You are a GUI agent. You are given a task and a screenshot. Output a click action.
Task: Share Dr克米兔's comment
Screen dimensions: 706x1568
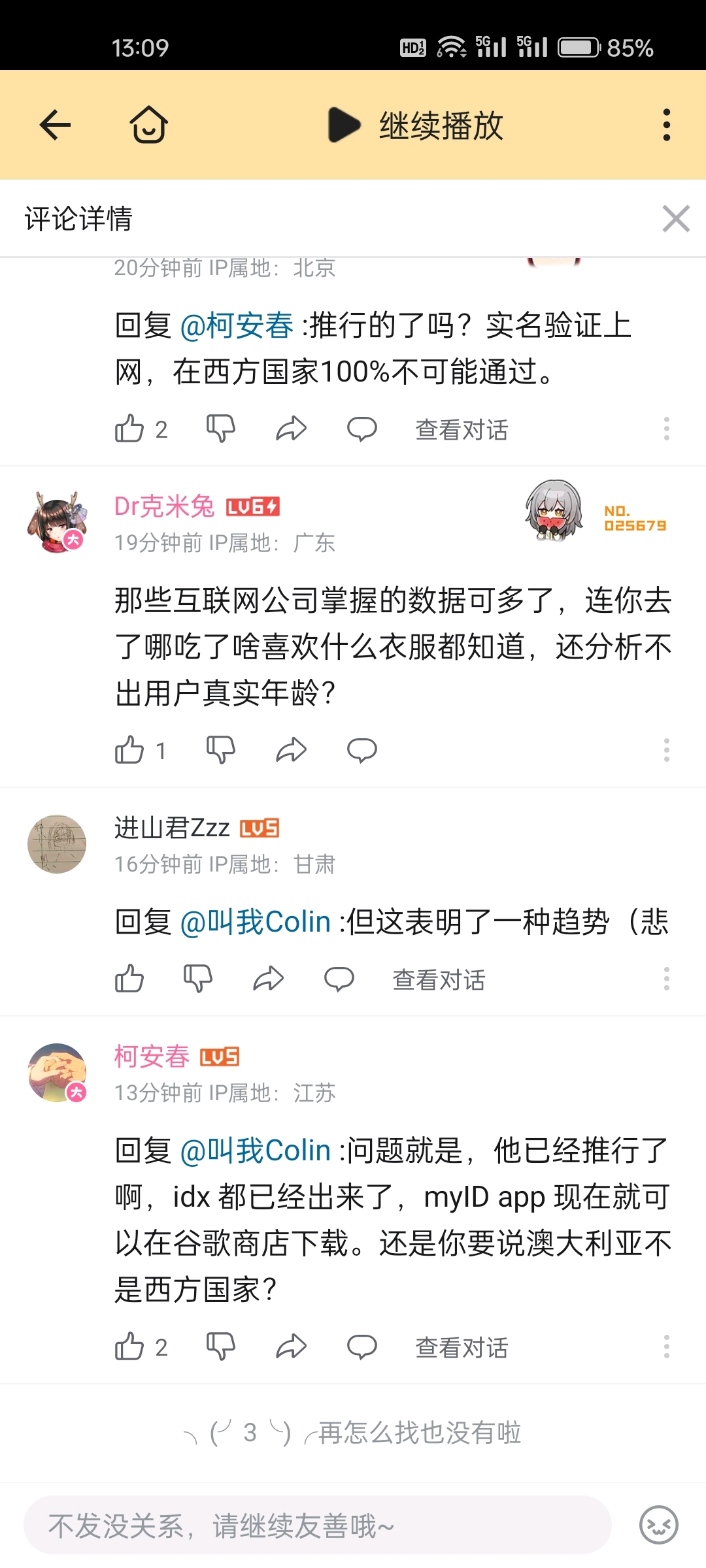pyautogui.click(x=292, y=750)
